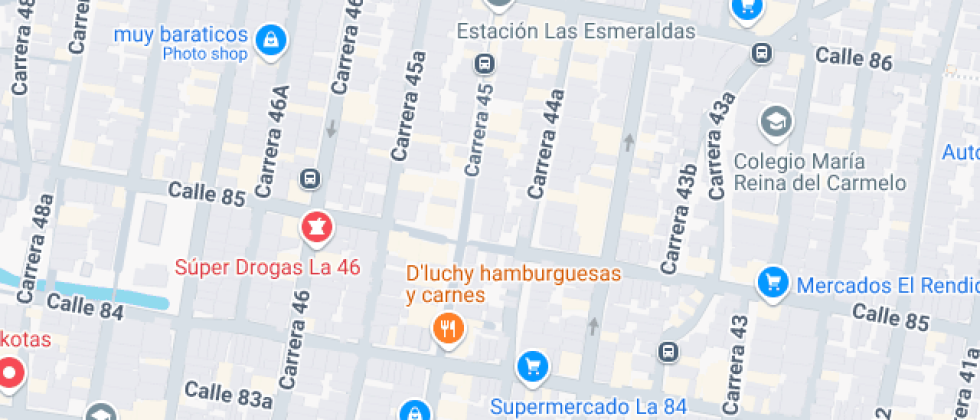
Task: Open the muy baraticos Photo shop marker
Action: click(x=268, y=41)
